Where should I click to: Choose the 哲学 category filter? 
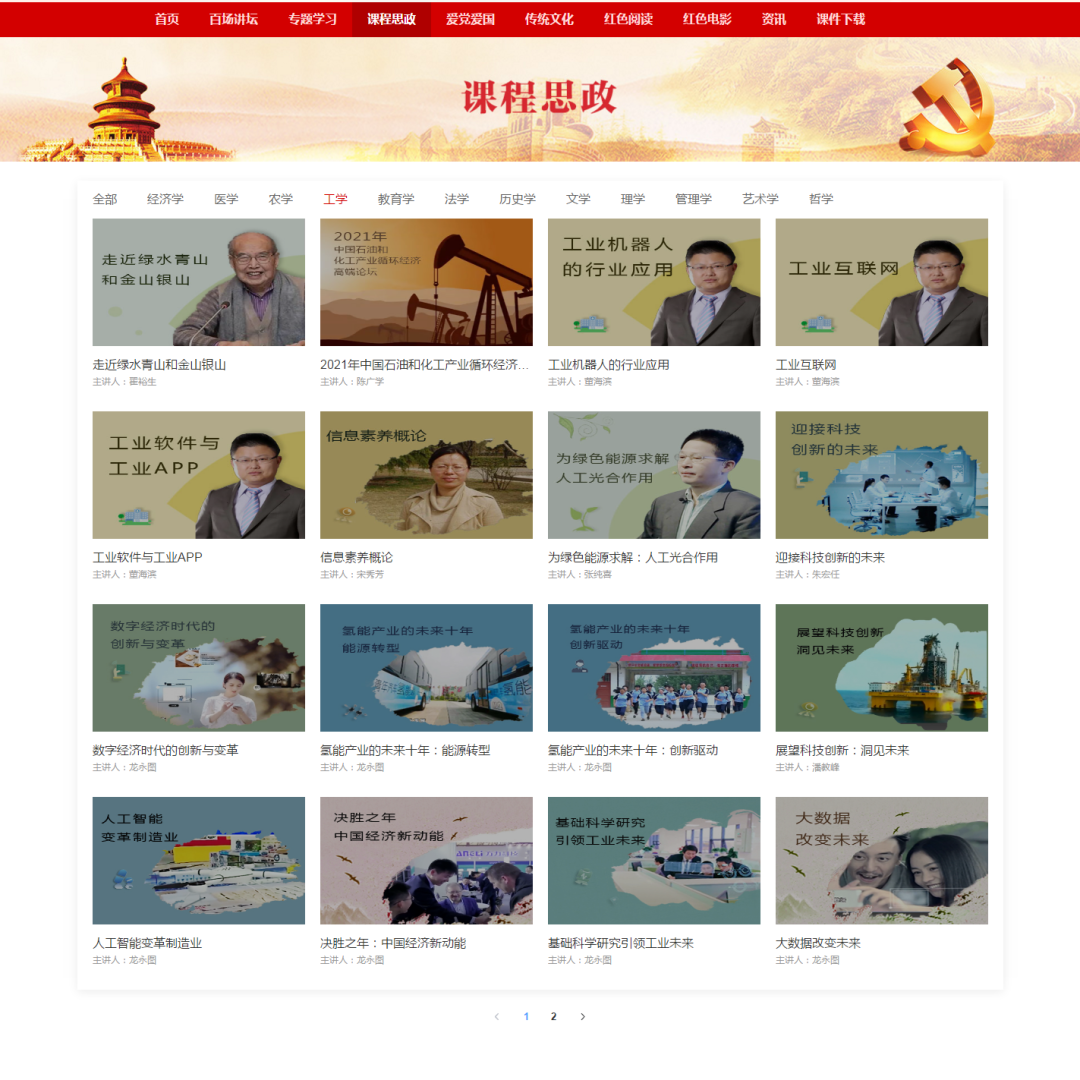pos(821,199)
